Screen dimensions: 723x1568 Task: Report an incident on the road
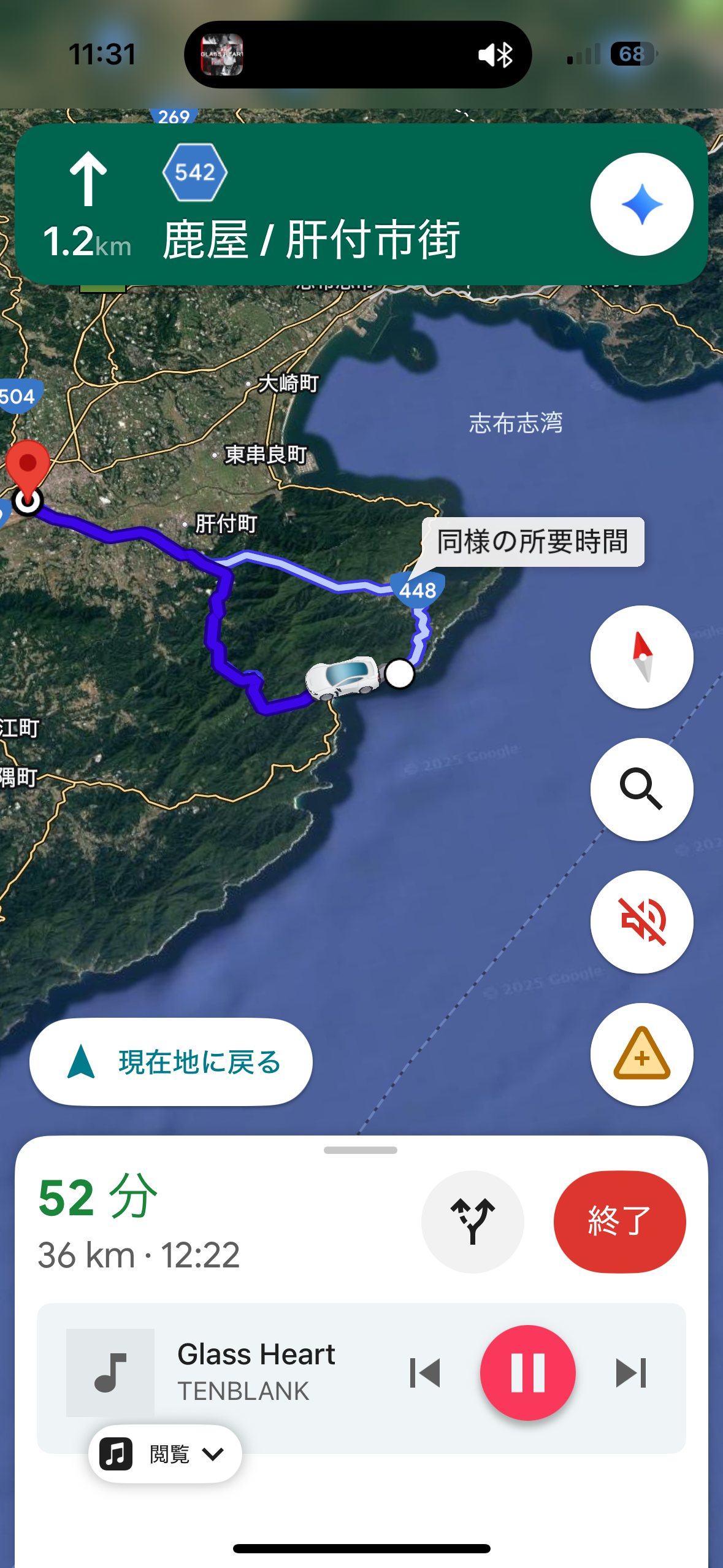pyautogui.click(x=641, y=1054)
